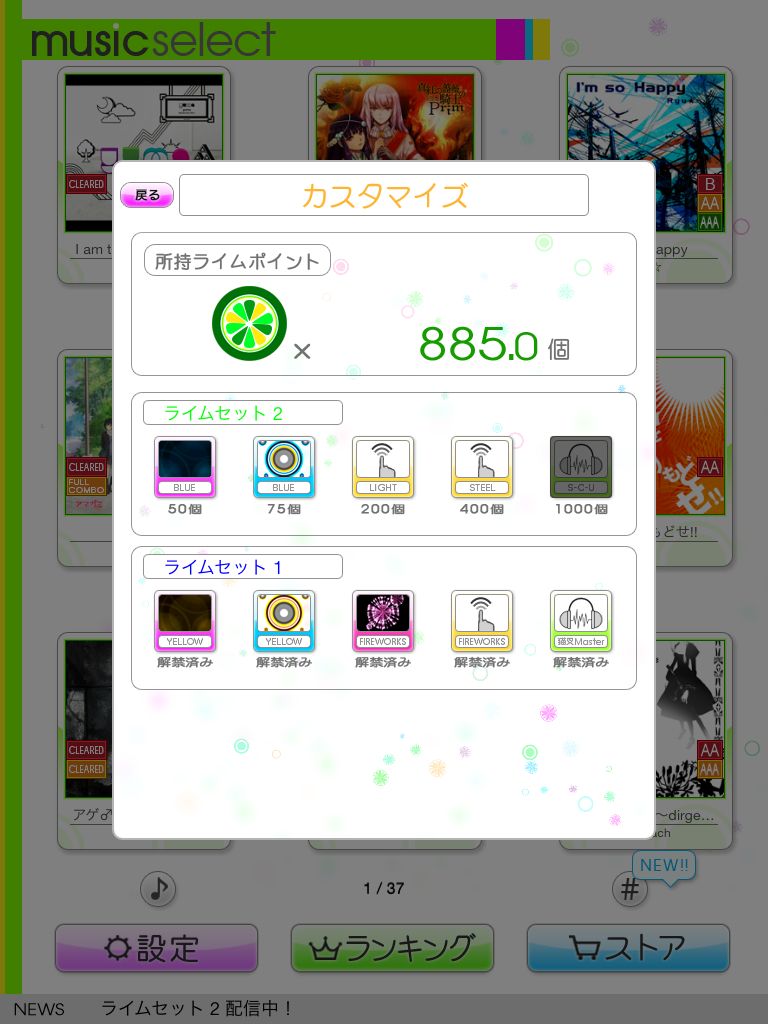The image size is (768, 1024).
Task: Select the S-C-U sound item for 1000 limes
Action: [581, 466]
